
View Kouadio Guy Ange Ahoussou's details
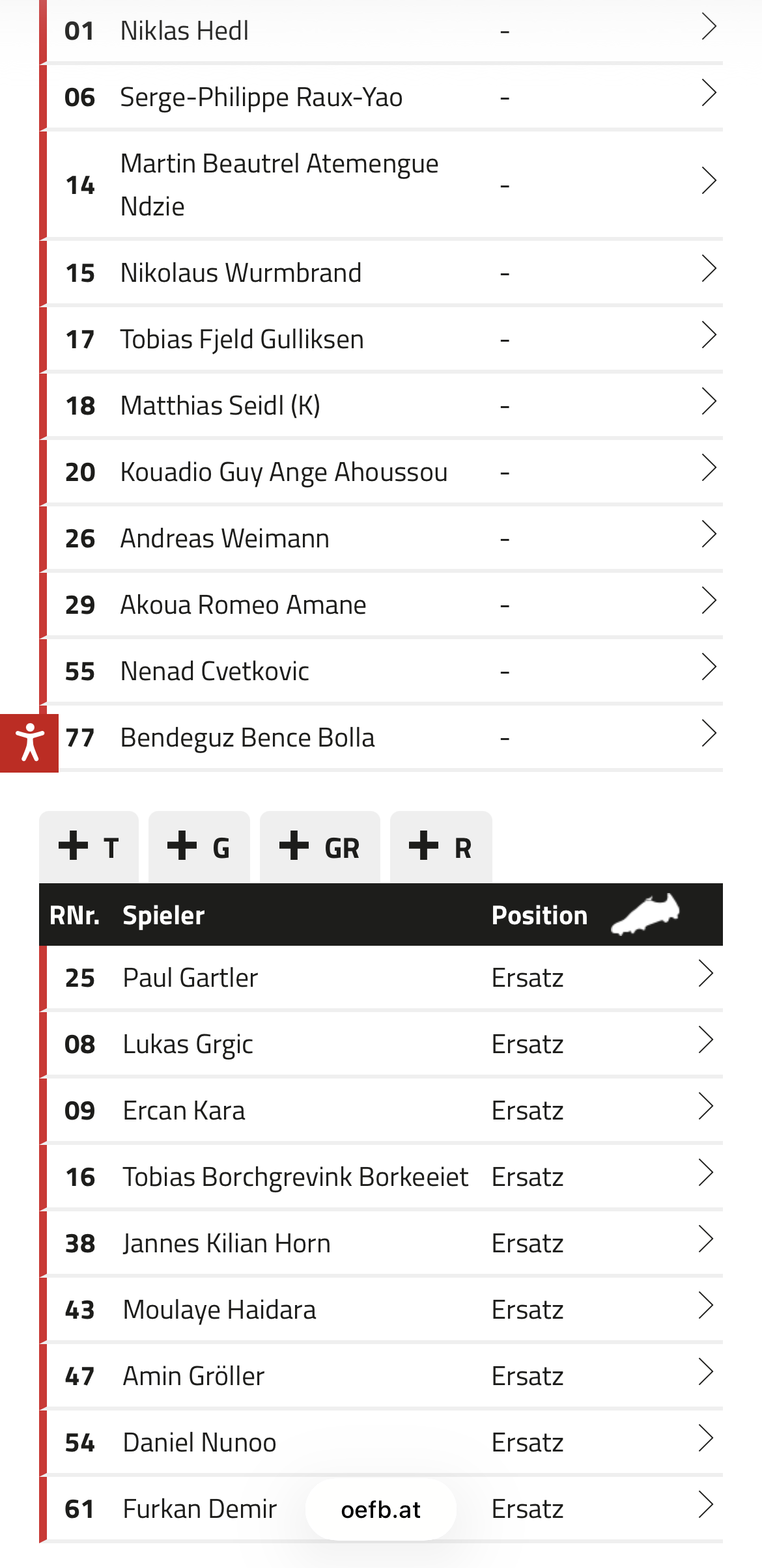click(381, 472)
